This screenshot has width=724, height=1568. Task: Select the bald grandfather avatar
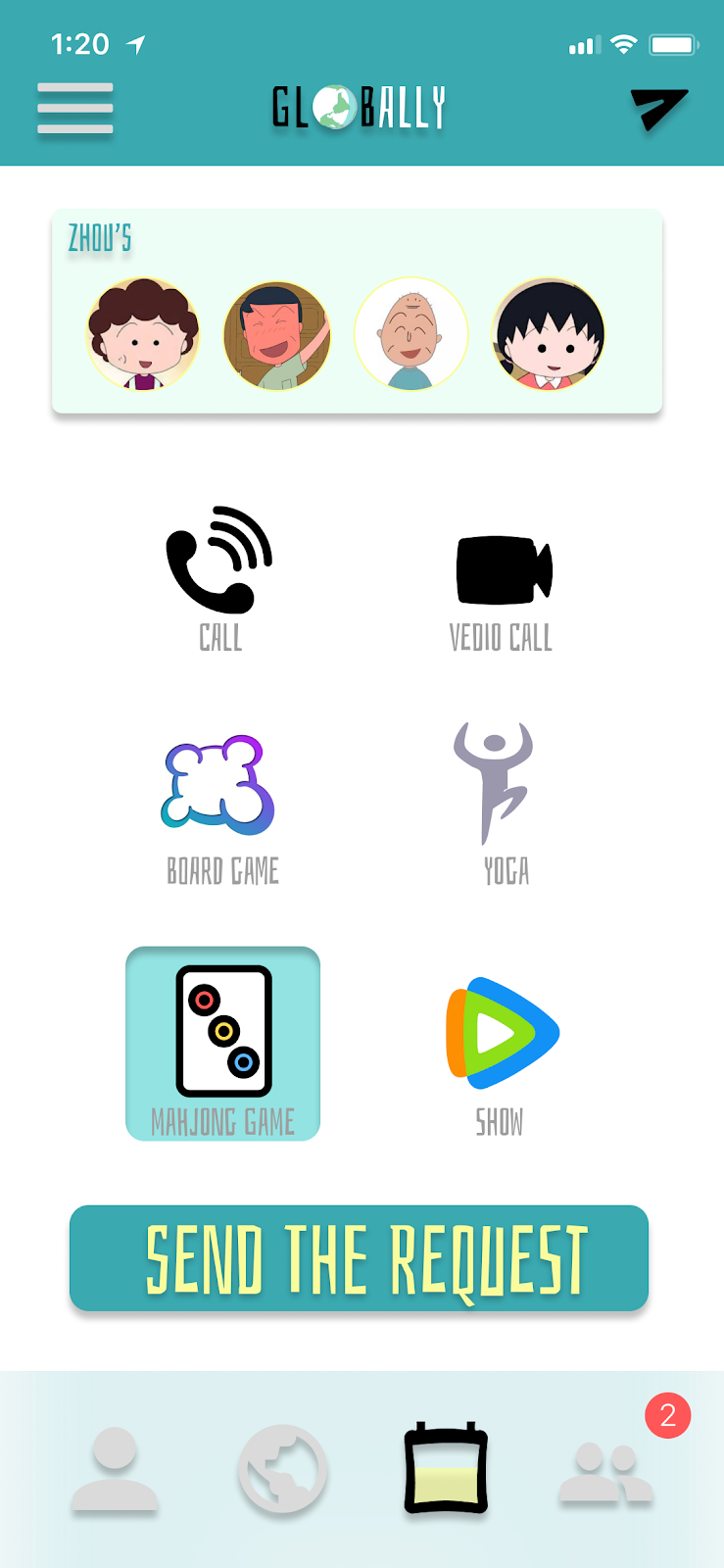tap(410, 334)
